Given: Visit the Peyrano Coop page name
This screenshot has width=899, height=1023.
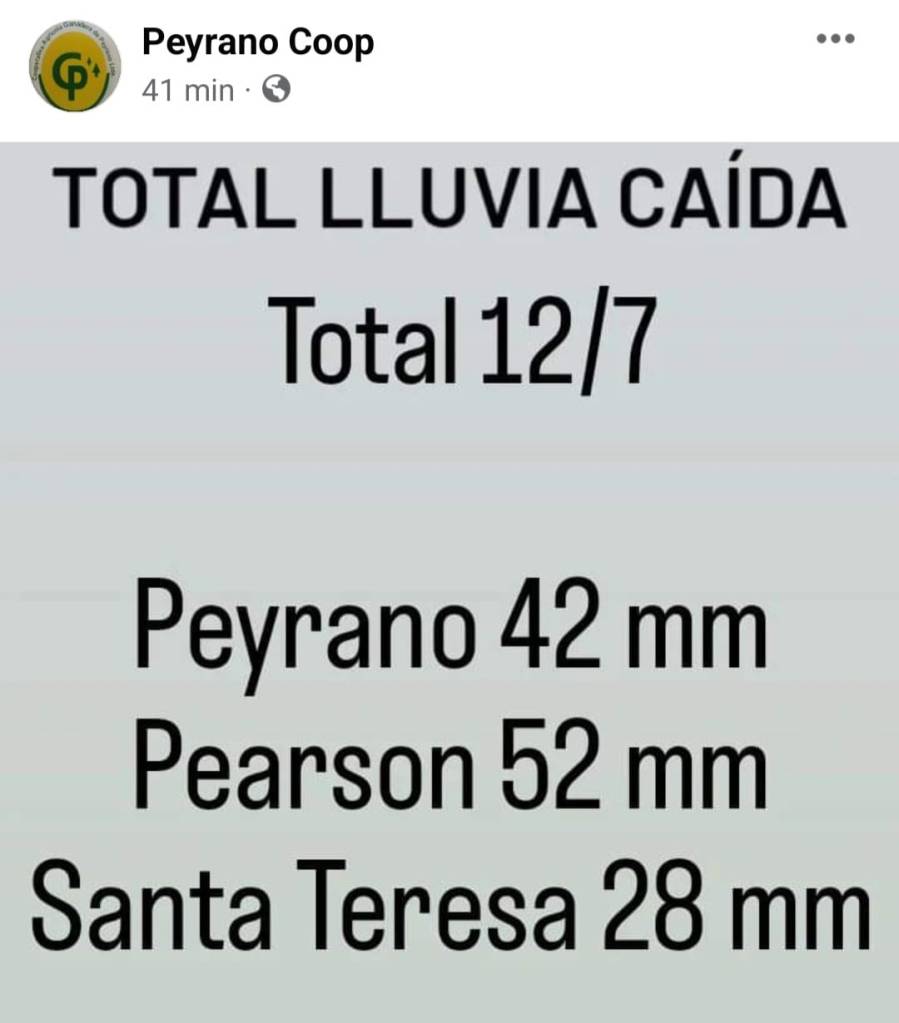Looking at the screenshot, I should tap(258, 42).
